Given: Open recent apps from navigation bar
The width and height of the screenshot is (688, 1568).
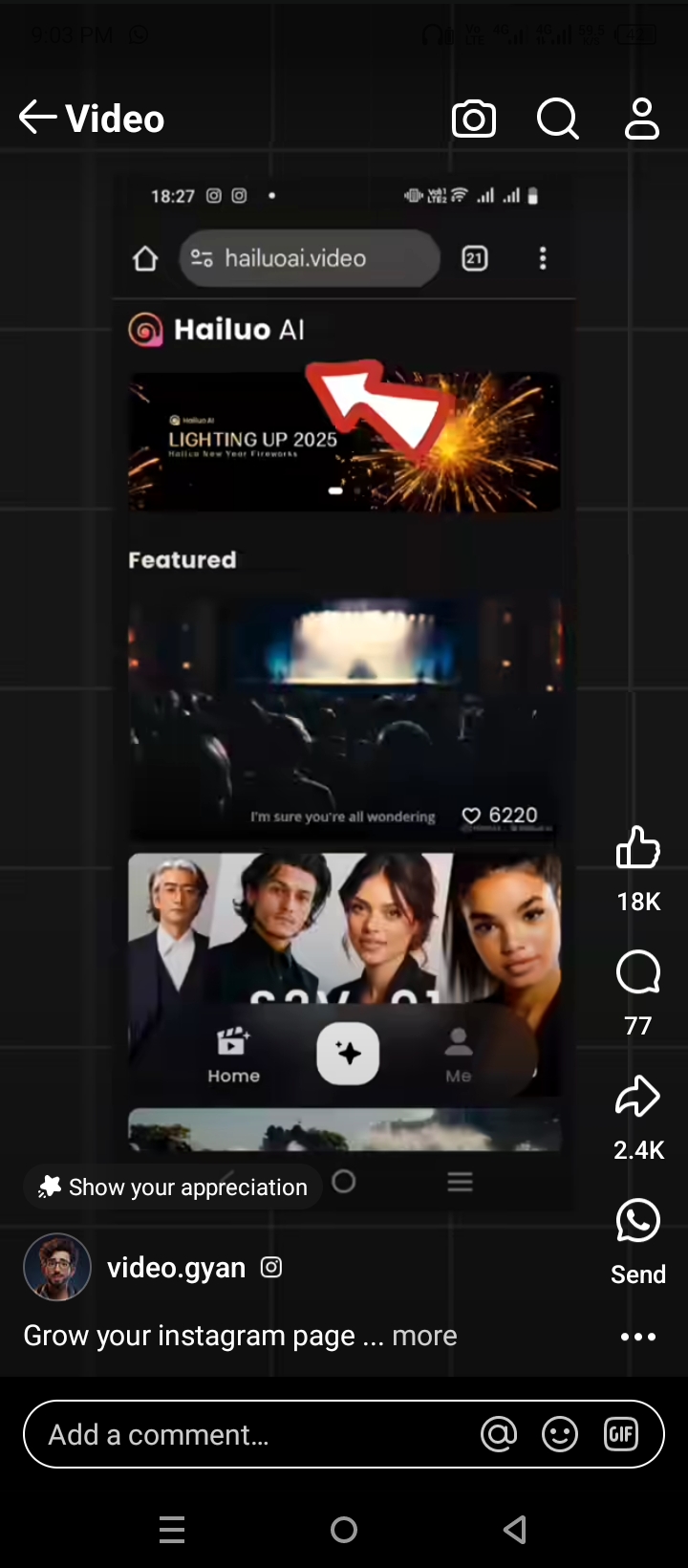Looking at the screenshot, I should (x=172, y=1530).
